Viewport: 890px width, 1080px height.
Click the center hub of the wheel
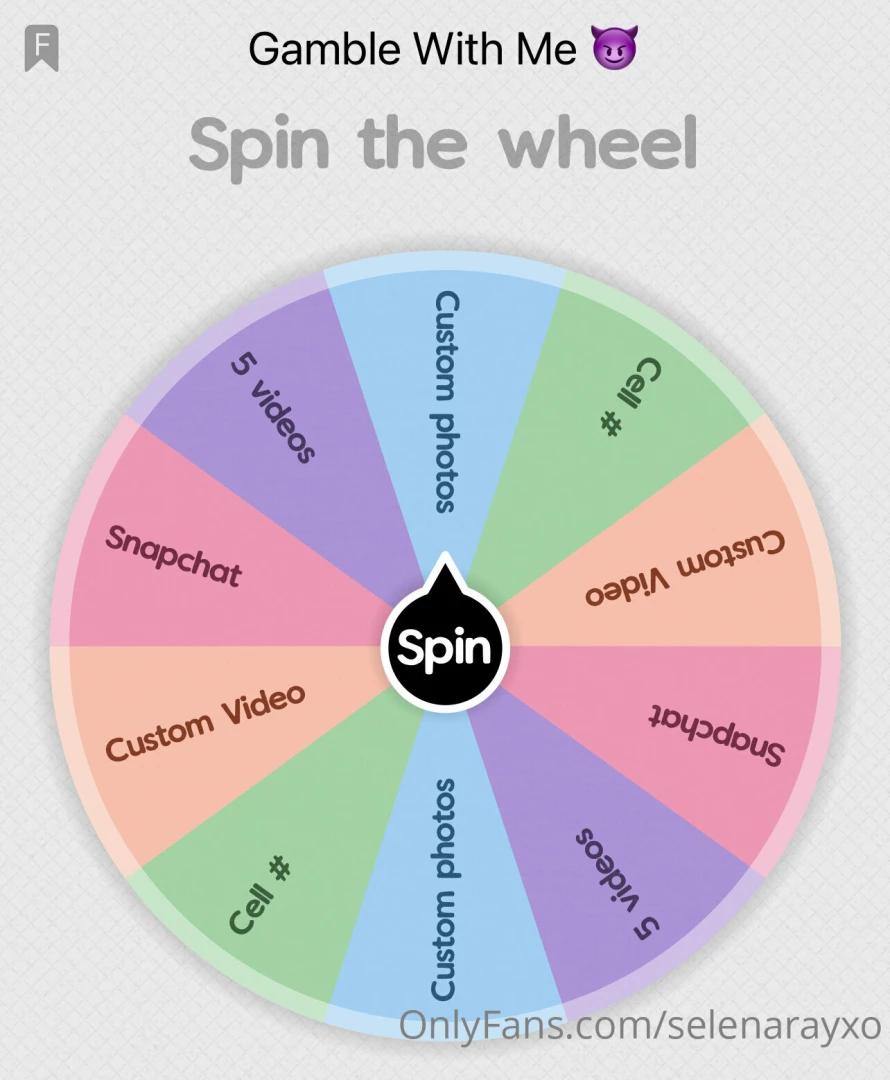pyautogui.click(x=446, y=647)
